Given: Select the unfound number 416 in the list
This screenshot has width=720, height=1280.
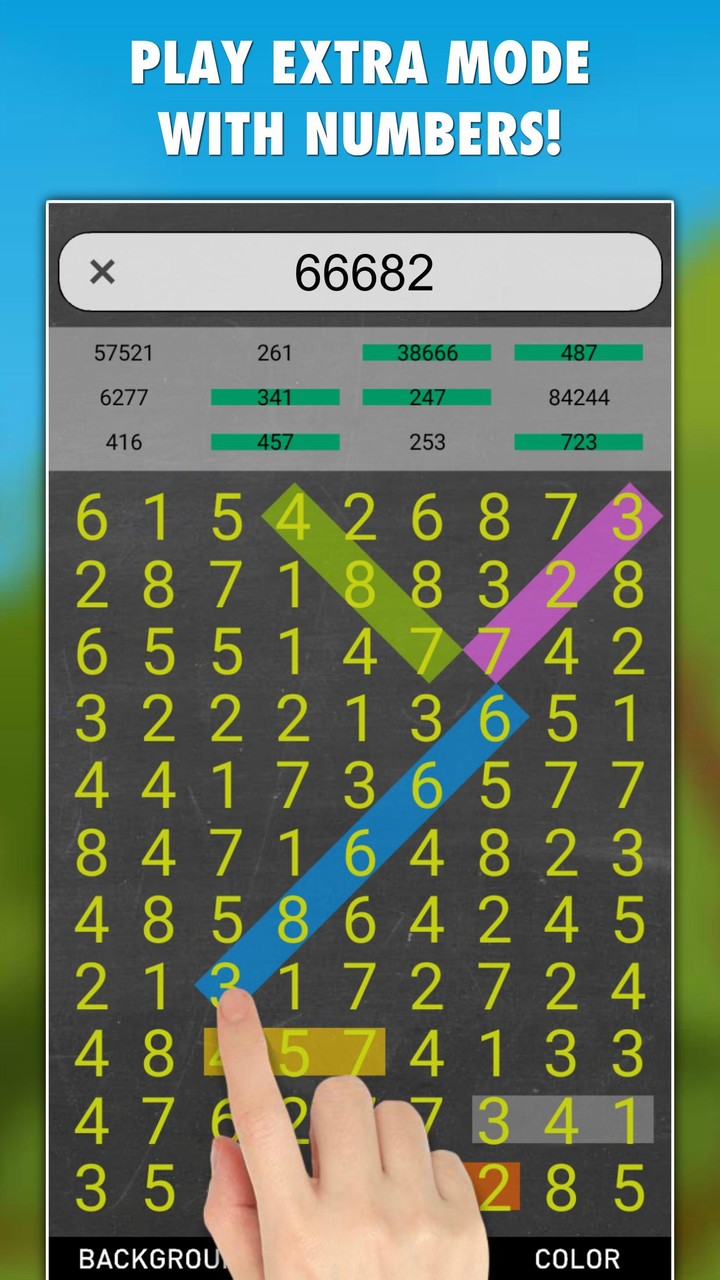Looking at the screenshot, I should tap(124, 442).
